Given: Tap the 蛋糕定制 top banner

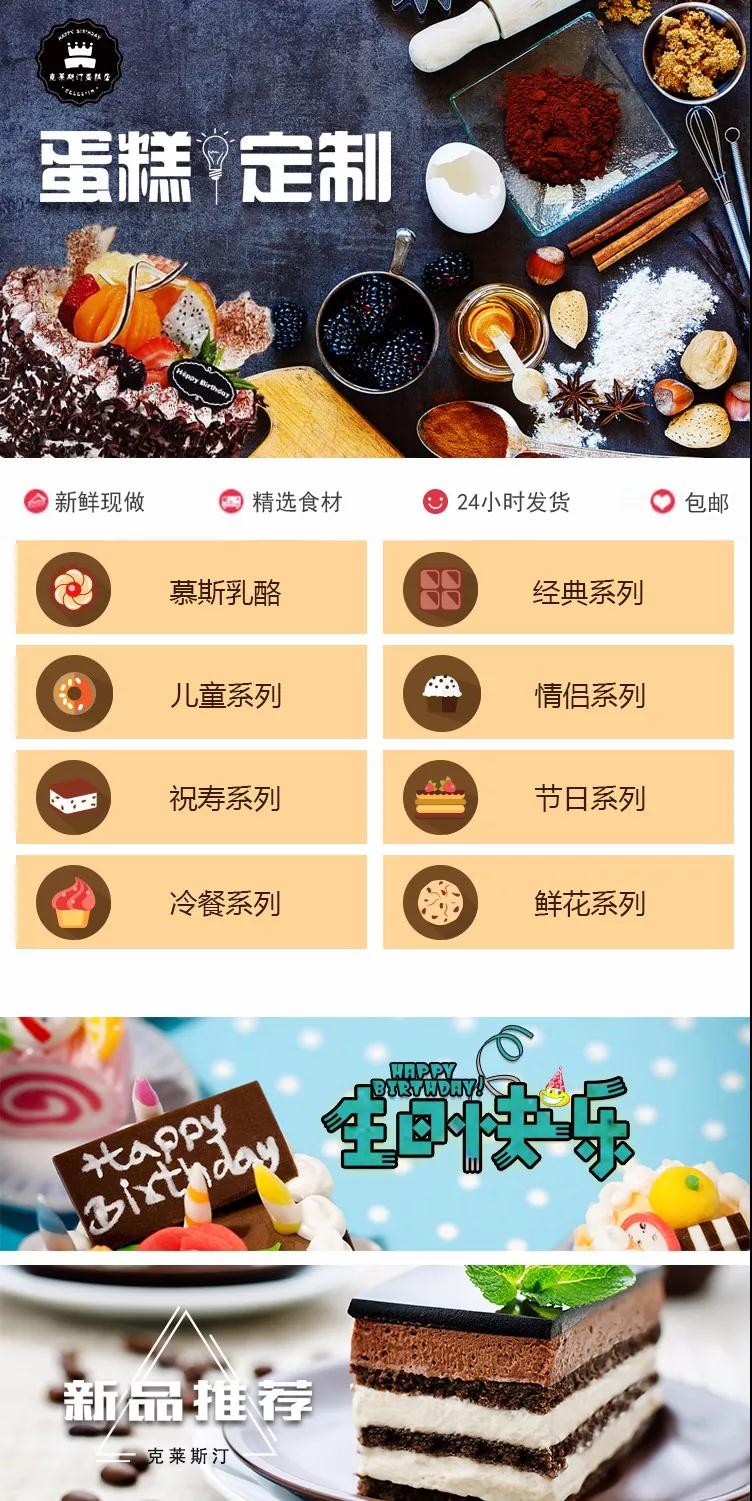Looking at the screenshot, I should pyautogui.click(x=376, y=229).
